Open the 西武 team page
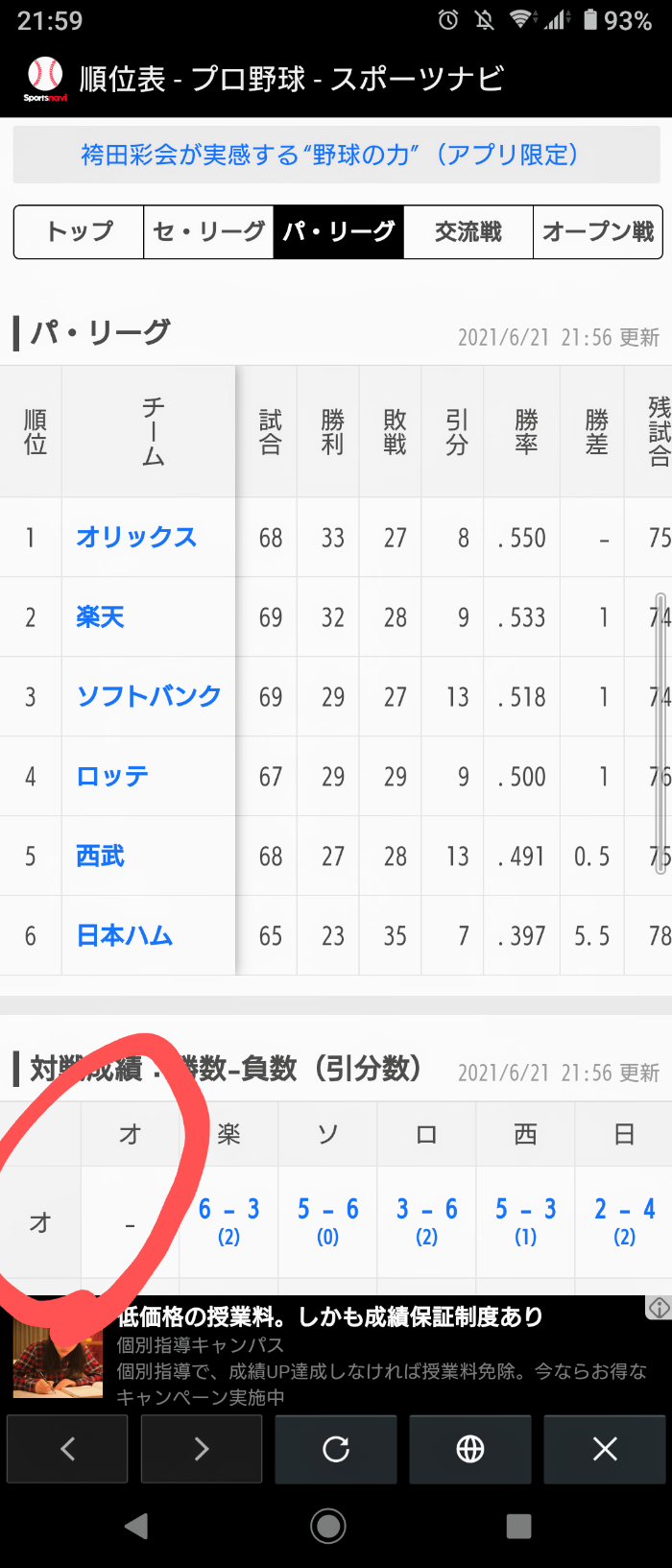This screenshot has width=672, height=1568. click(x=101, y=856)
